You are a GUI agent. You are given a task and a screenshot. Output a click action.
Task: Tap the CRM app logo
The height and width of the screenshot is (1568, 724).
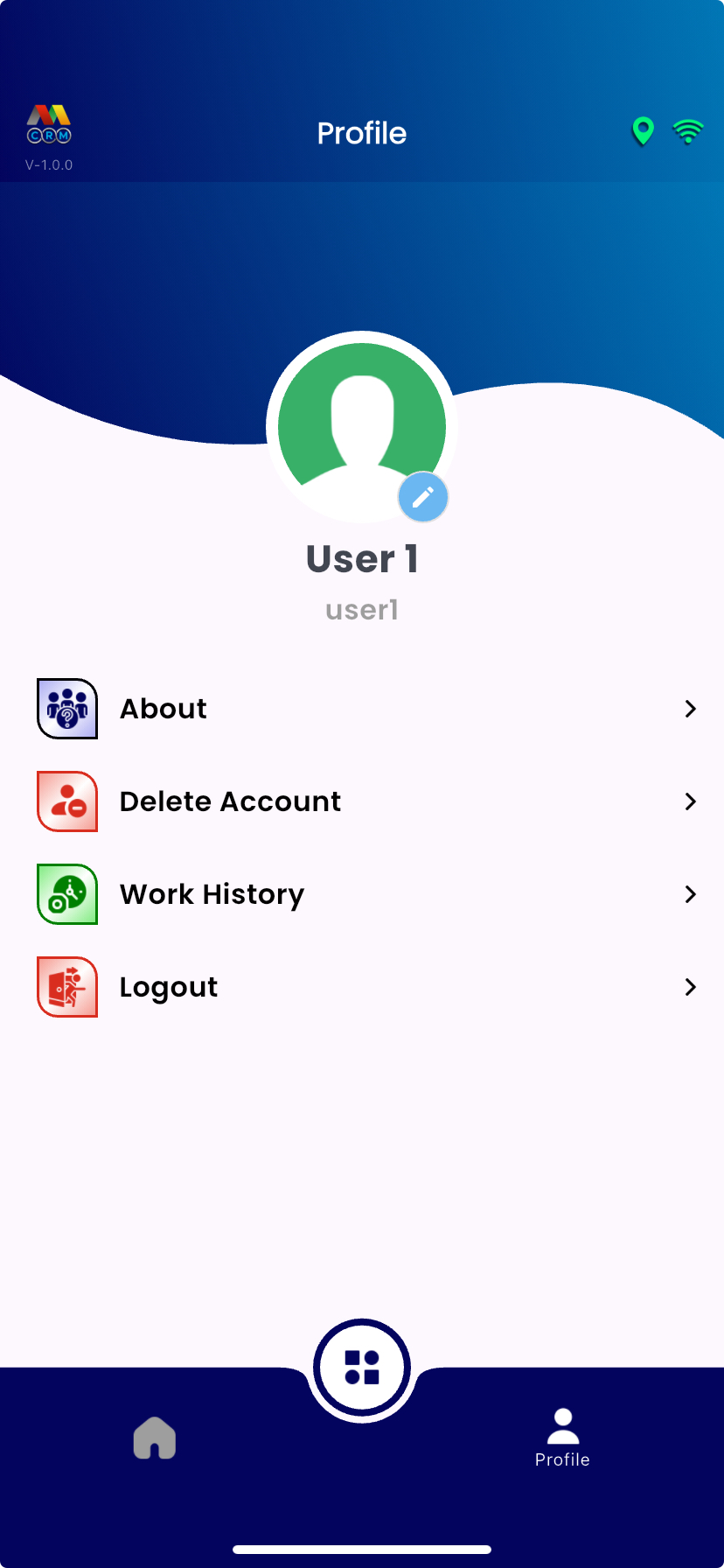[x=47, y=124]
